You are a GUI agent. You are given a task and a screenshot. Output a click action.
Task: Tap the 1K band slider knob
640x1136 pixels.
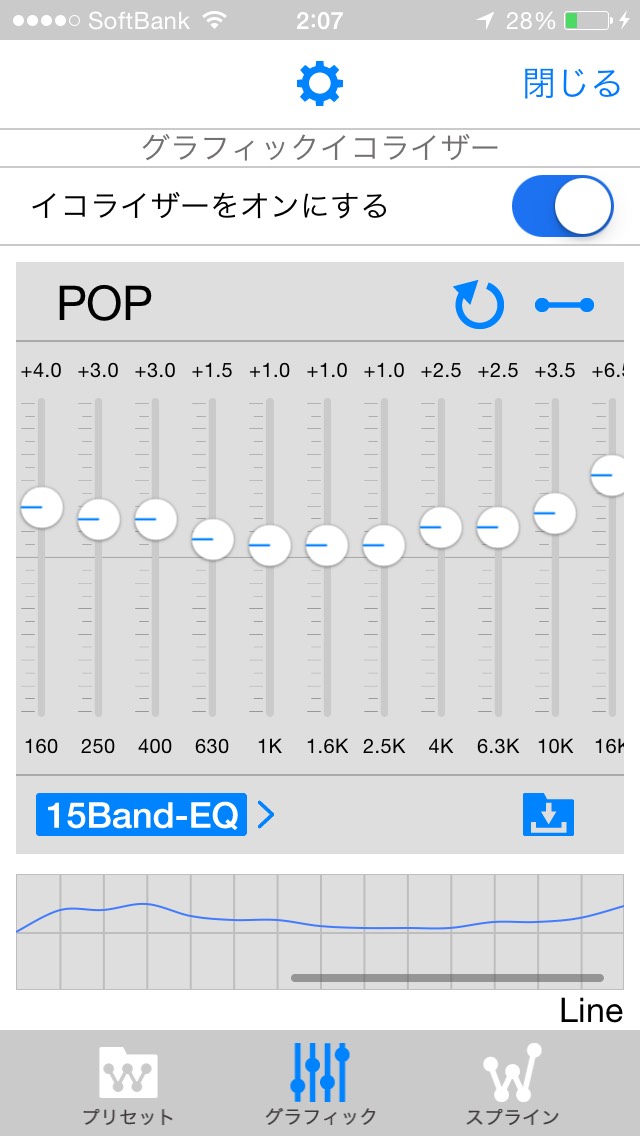click(x=270, y=546)
